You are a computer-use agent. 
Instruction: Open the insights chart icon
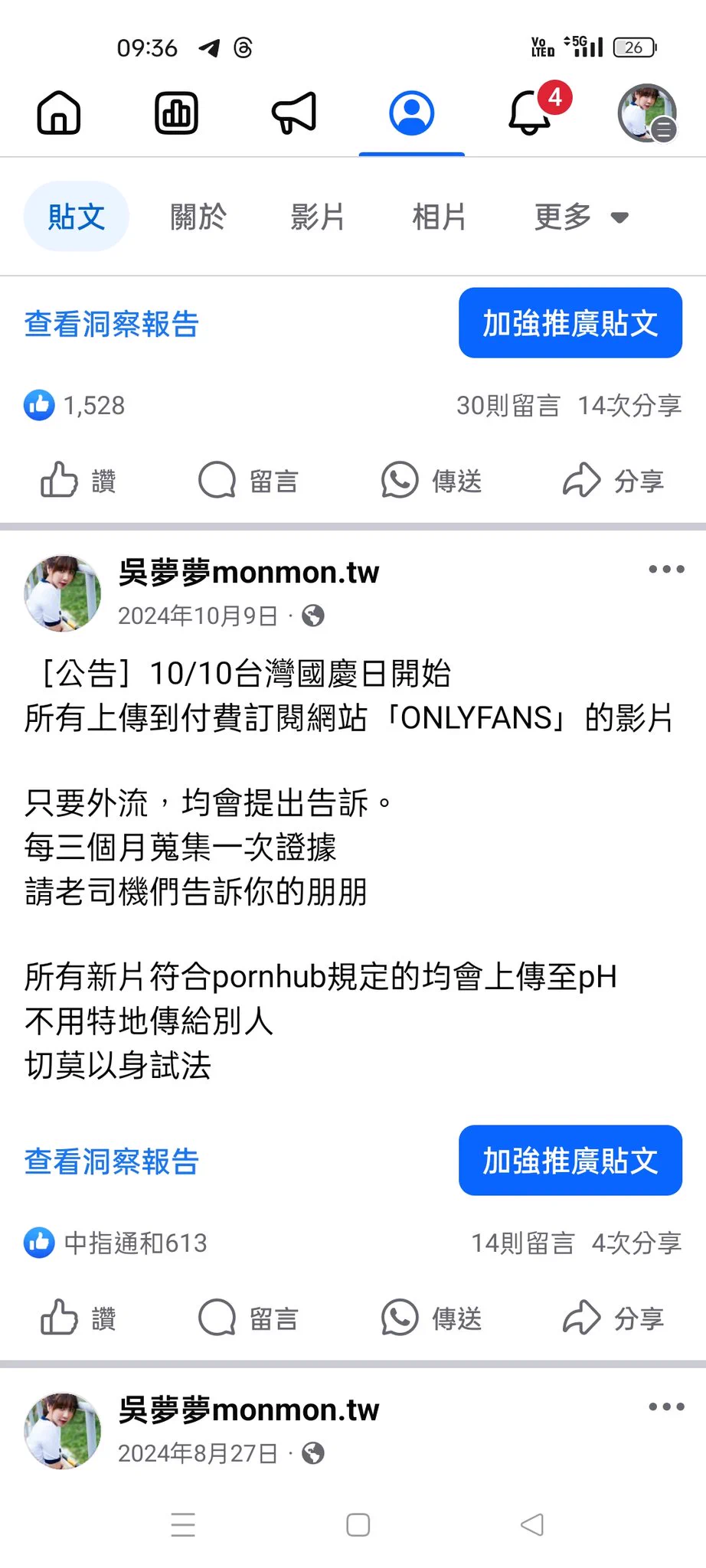tap(176, 113)
